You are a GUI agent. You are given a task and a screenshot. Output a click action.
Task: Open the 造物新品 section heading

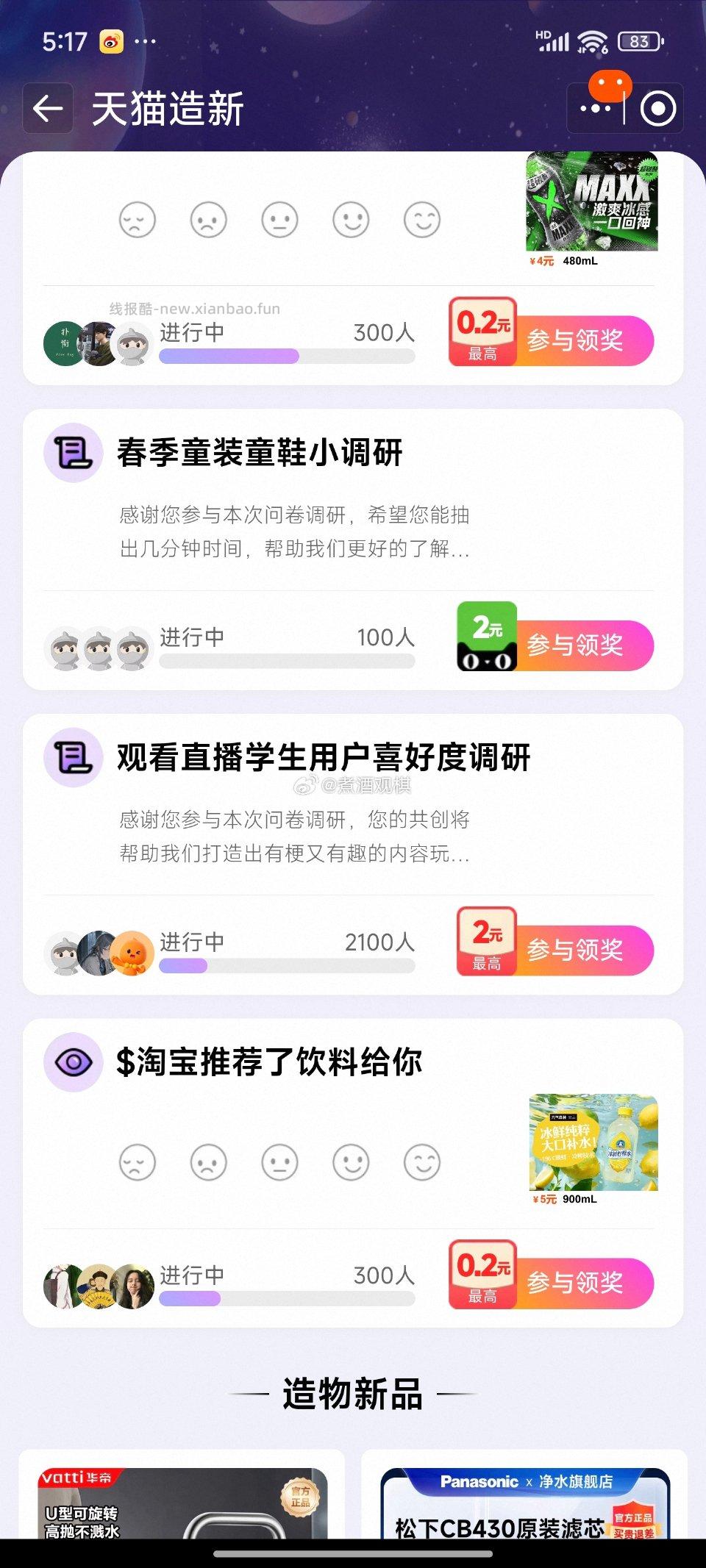pos(353,1393)
